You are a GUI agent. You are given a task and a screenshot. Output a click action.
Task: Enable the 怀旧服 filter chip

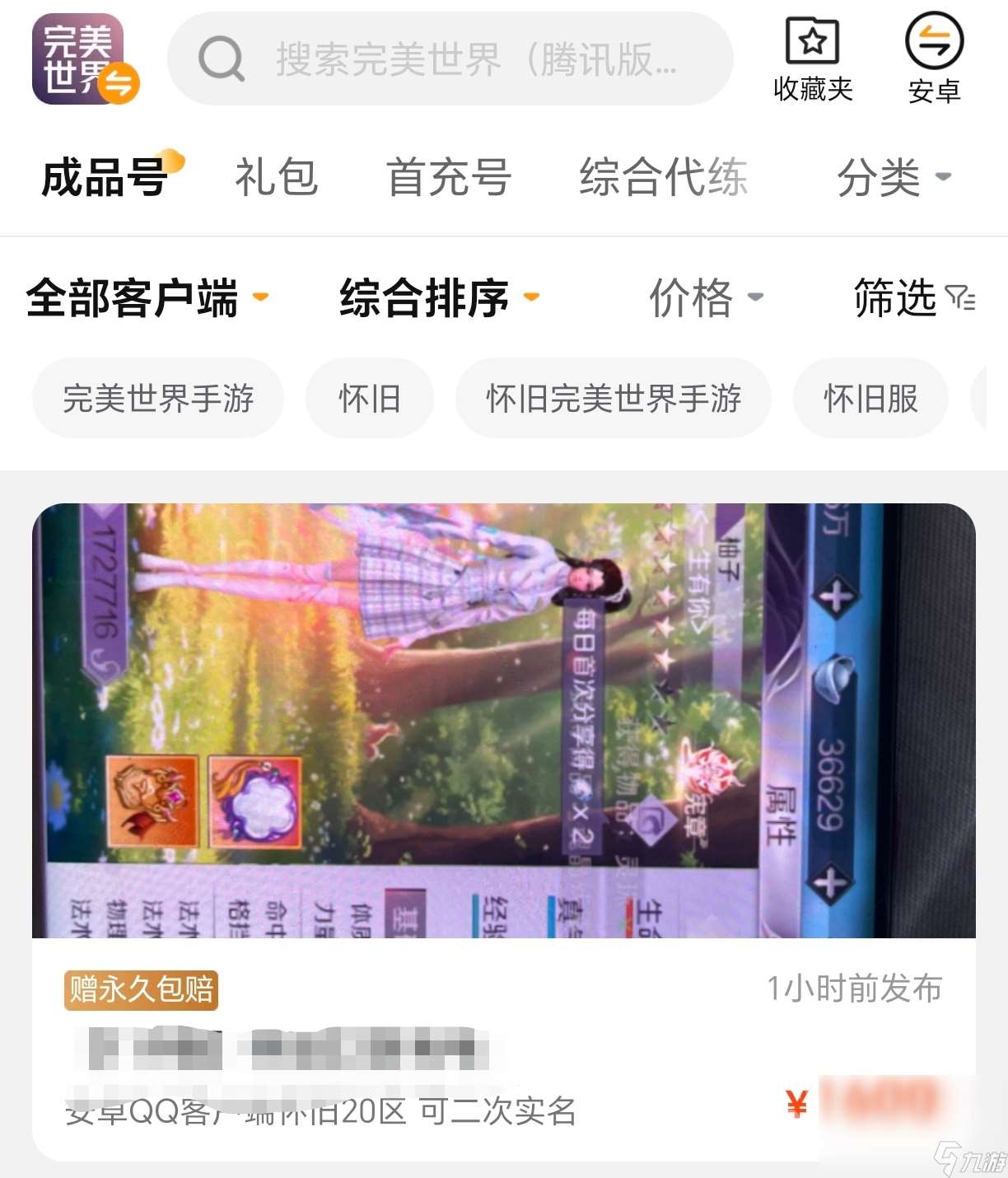(x=870, y=398)
